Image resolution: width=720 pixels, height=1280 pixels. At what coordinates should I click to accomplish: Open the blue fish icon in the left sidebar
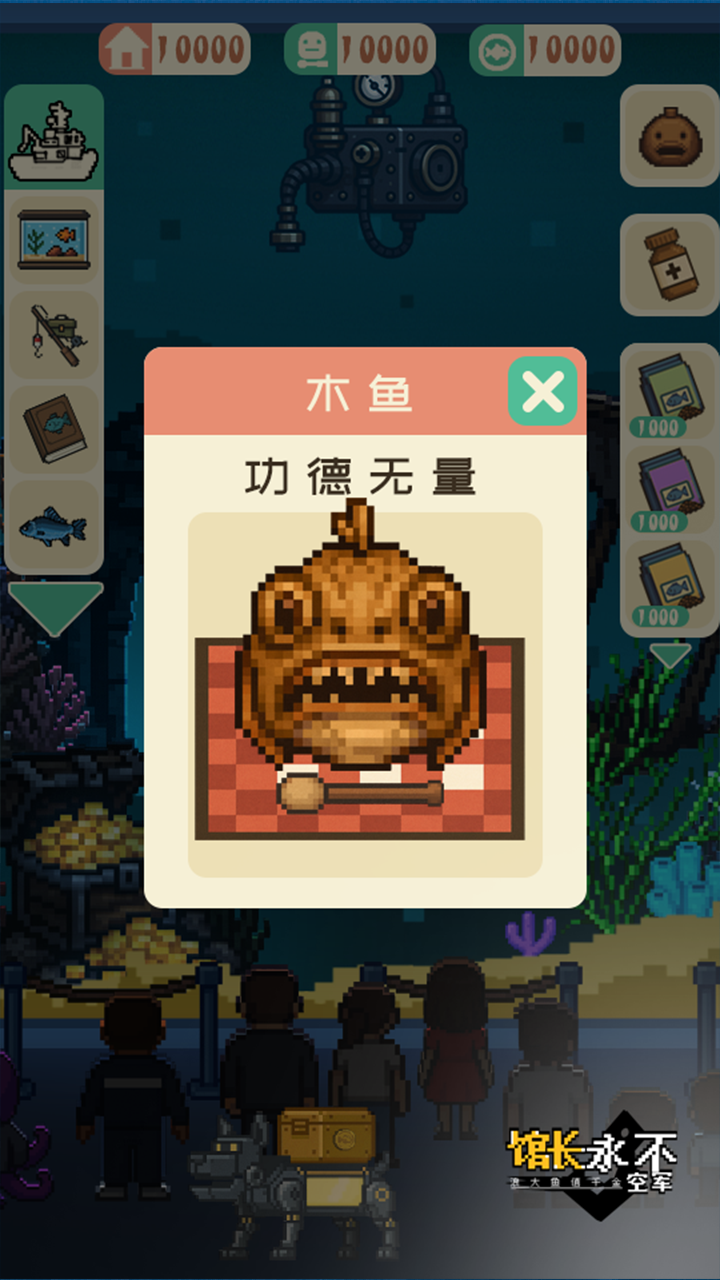tap(54, 525)
